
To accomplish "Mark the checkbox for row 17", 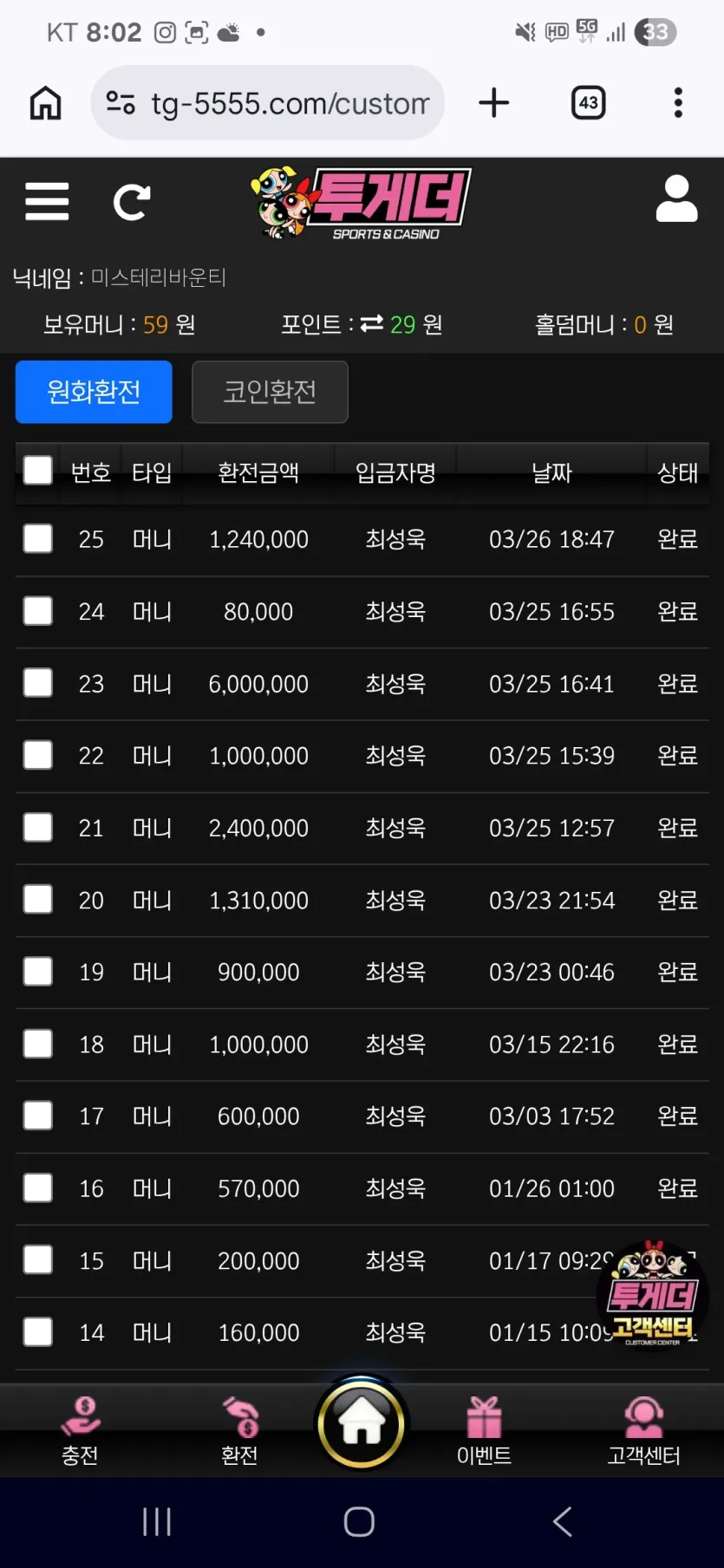I will tap(38, 1116).
